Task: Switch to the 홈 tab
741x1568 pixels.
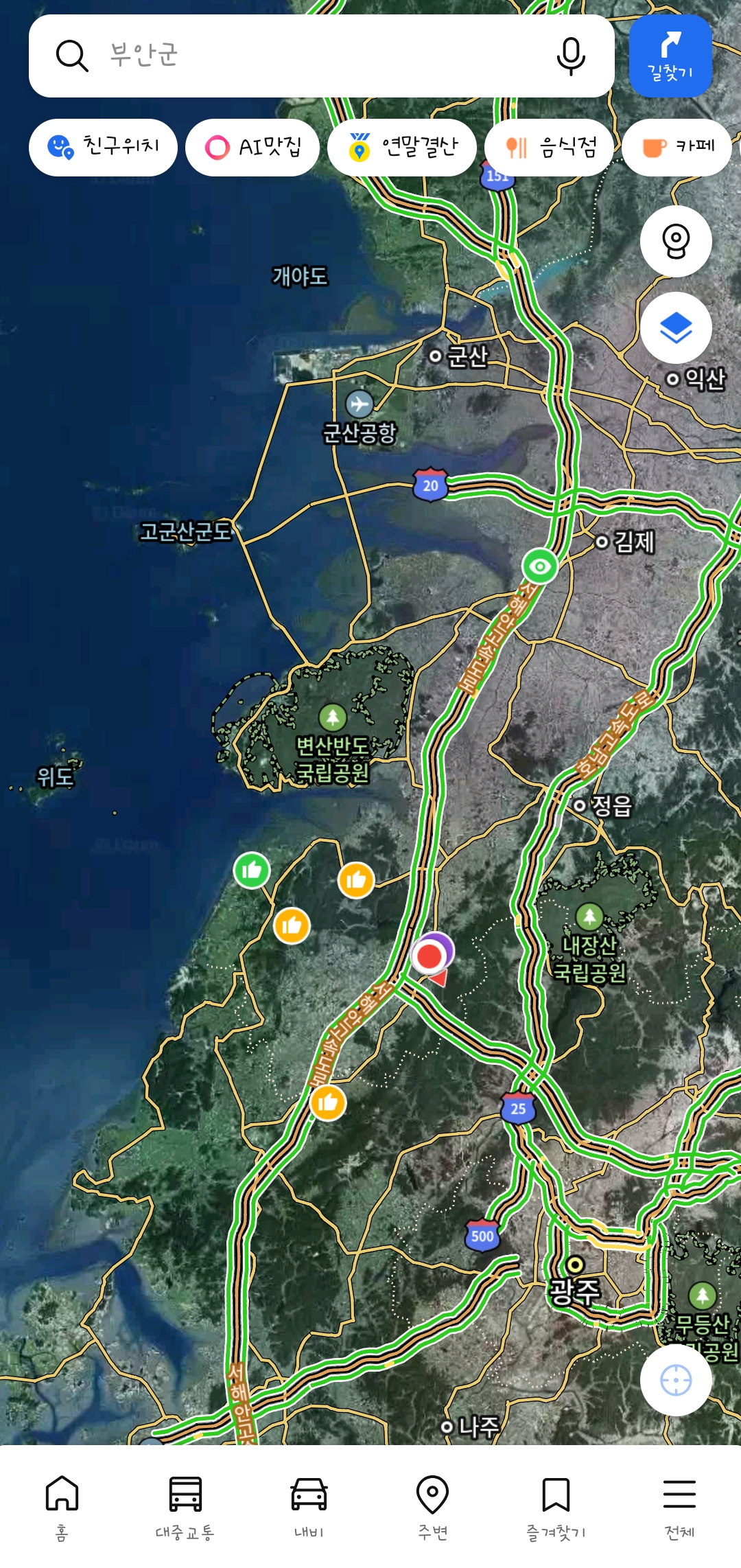Action: (62, 1507)
